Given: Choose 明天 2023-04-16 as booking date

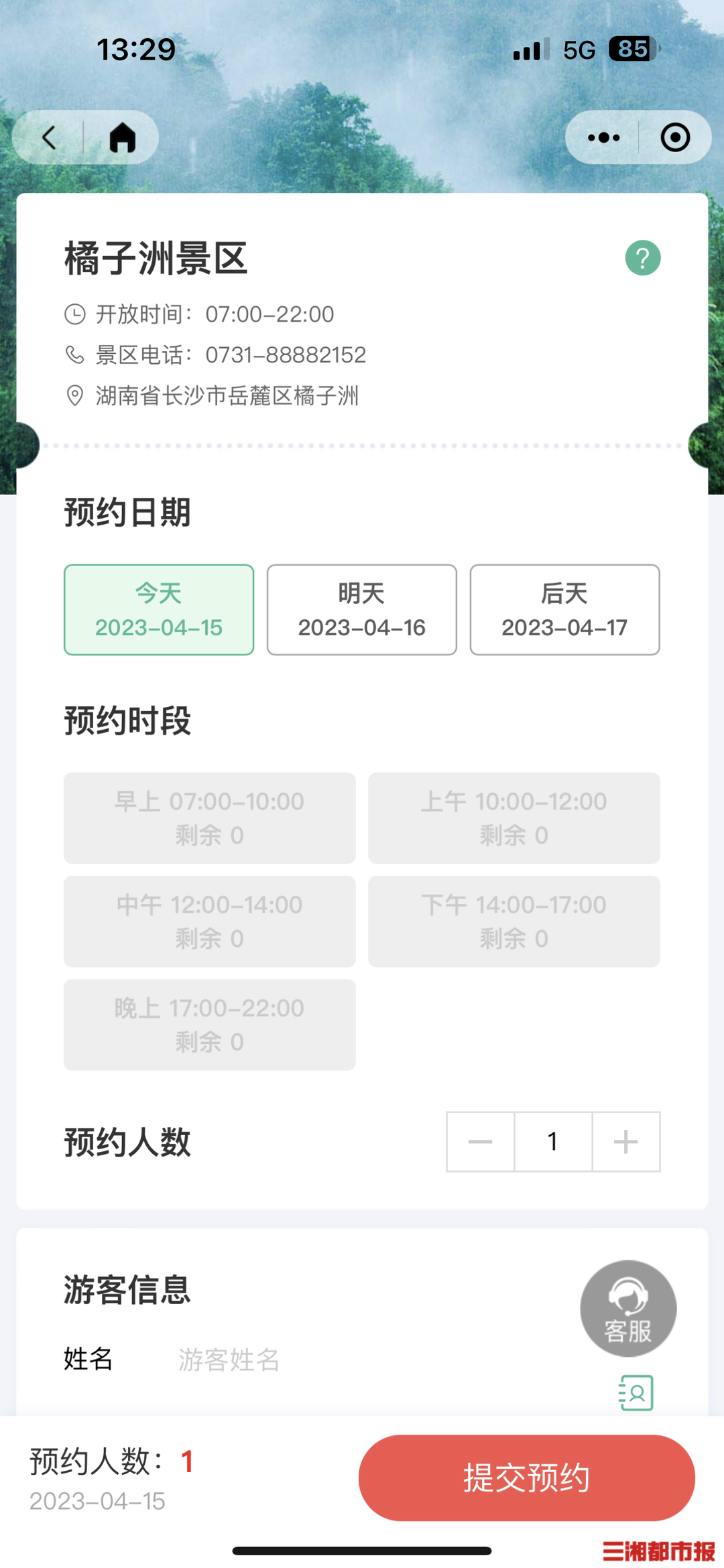Looking at the screenshot, I should pyautogui.click(x=362, y=610).
